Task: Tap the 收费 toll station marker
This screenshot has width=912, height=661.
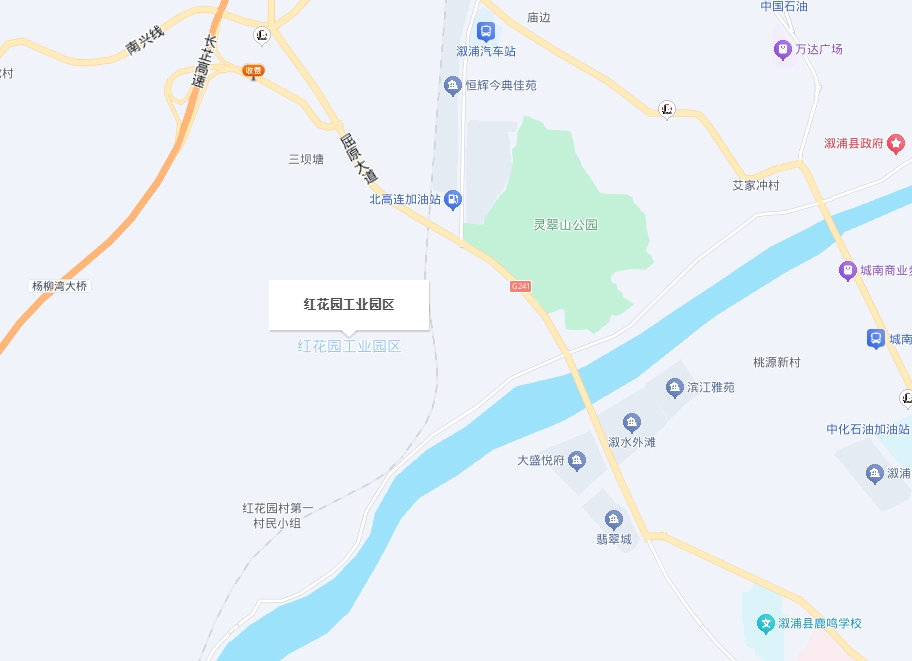Action: pos(254,71)
